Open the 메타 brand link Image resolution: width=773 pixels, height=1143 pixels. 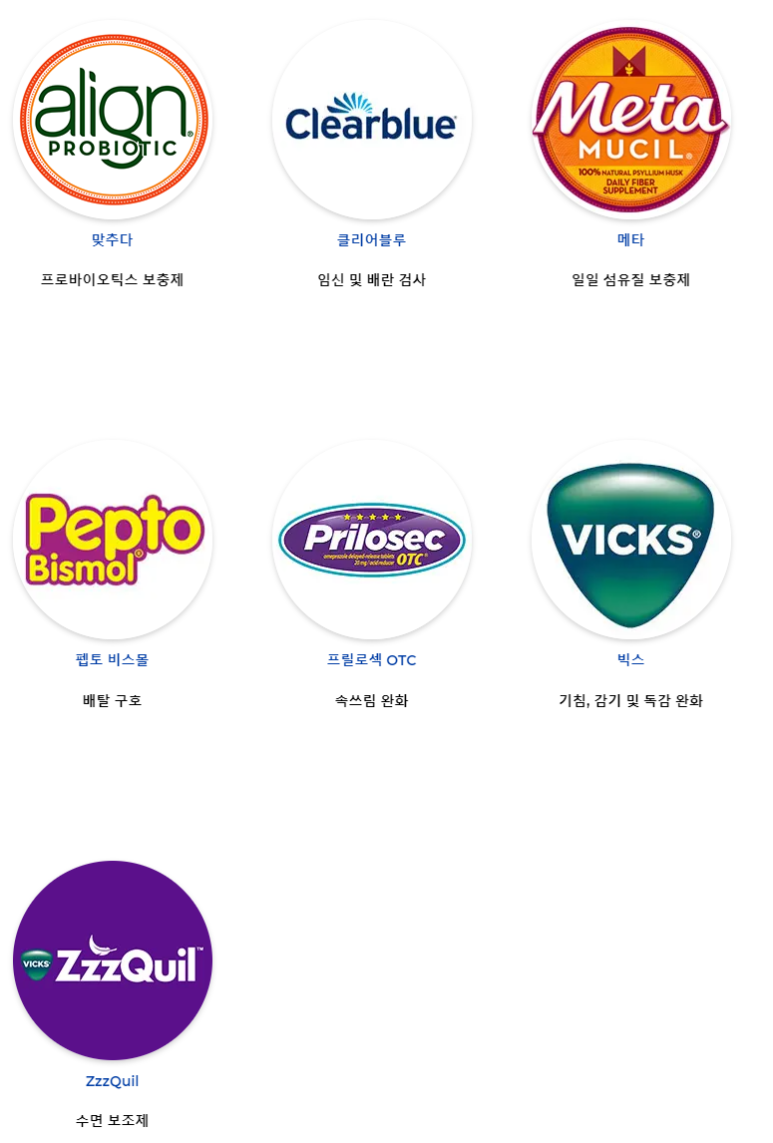[630, 240]
